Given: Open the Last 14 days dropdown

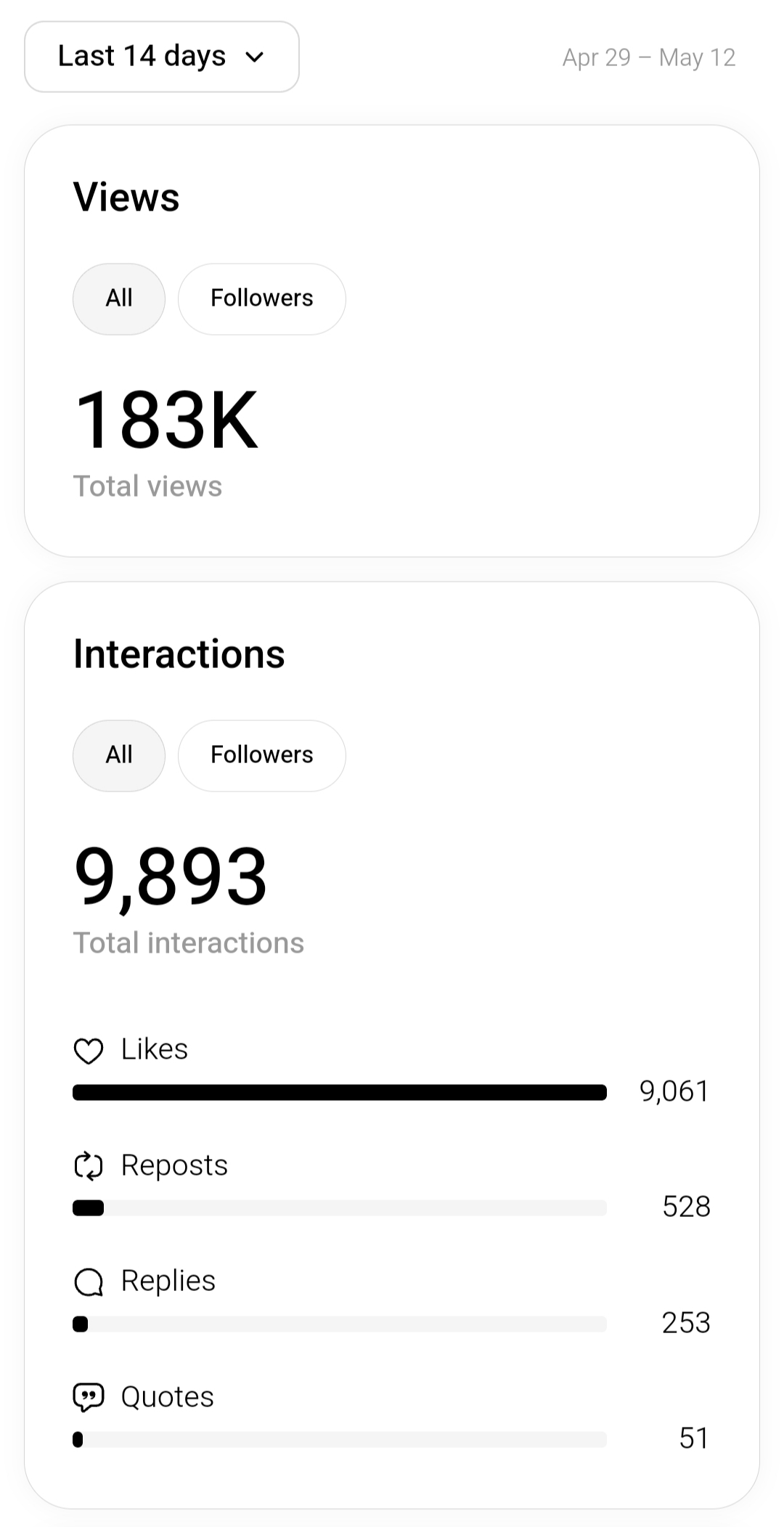Looking at the screenshot, I should click(161, 57).
